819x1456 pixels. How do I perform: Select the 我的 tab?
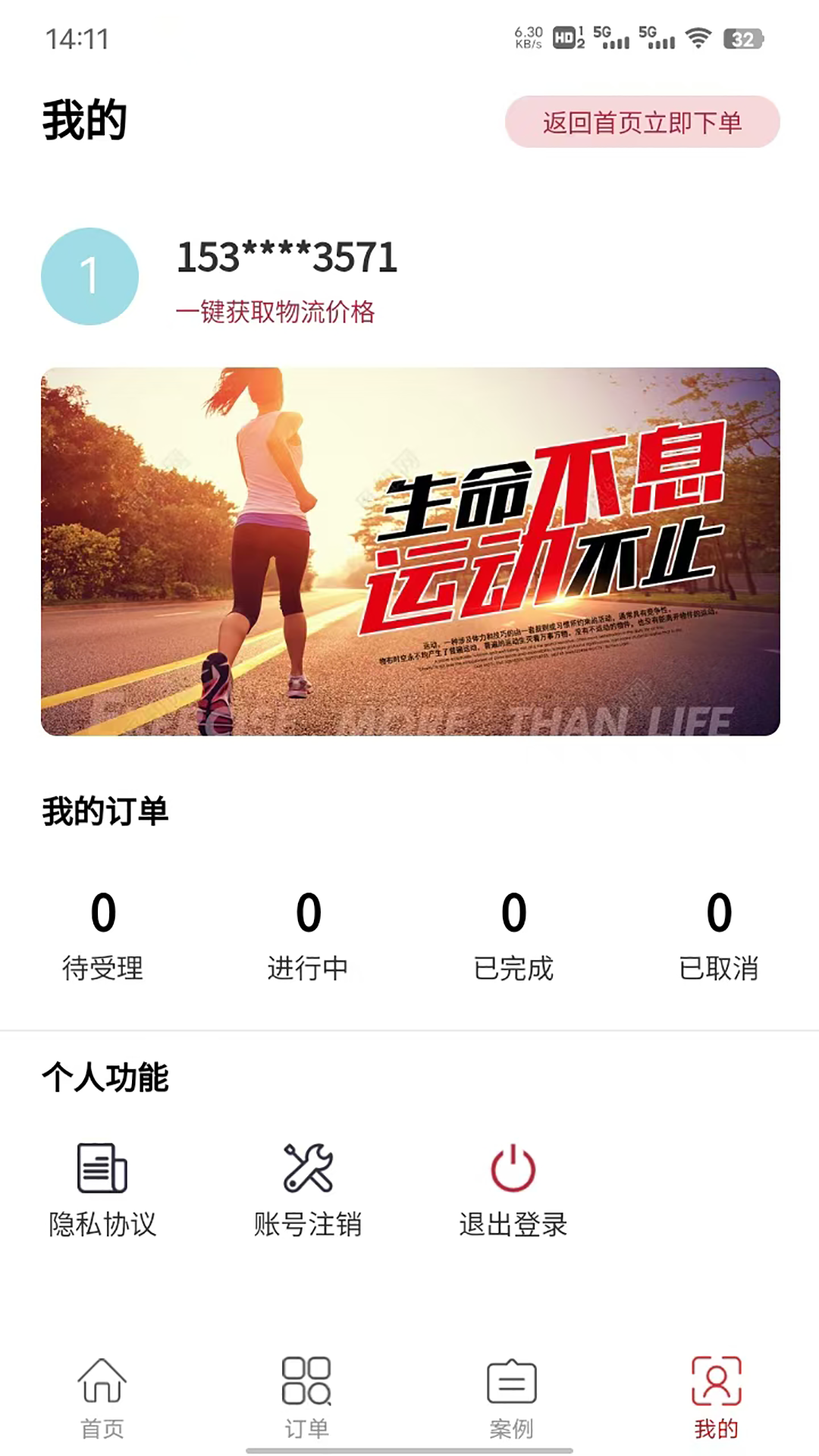pos(717,1398)
